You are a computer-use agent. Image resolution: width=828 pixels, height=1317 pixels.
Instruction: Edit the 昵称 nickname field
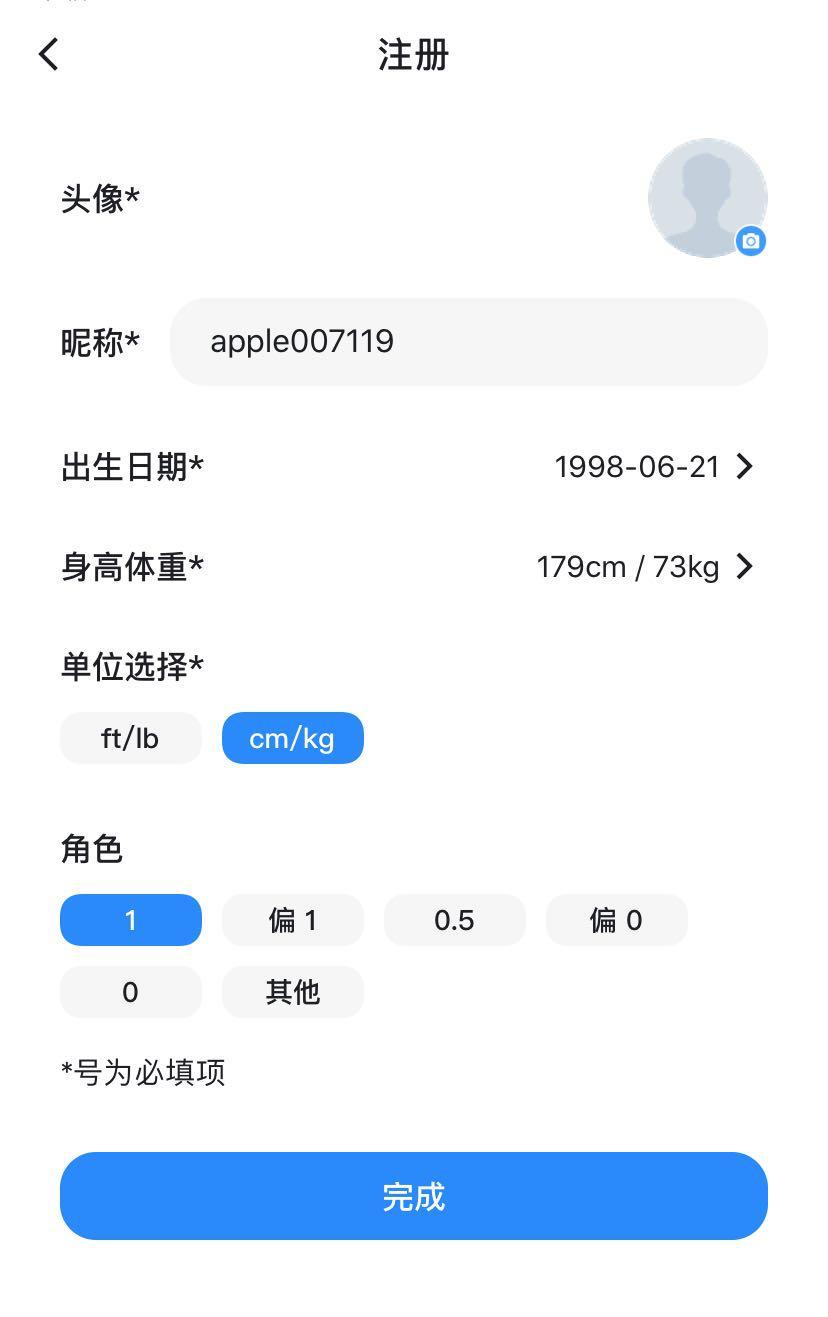point(468,342)
